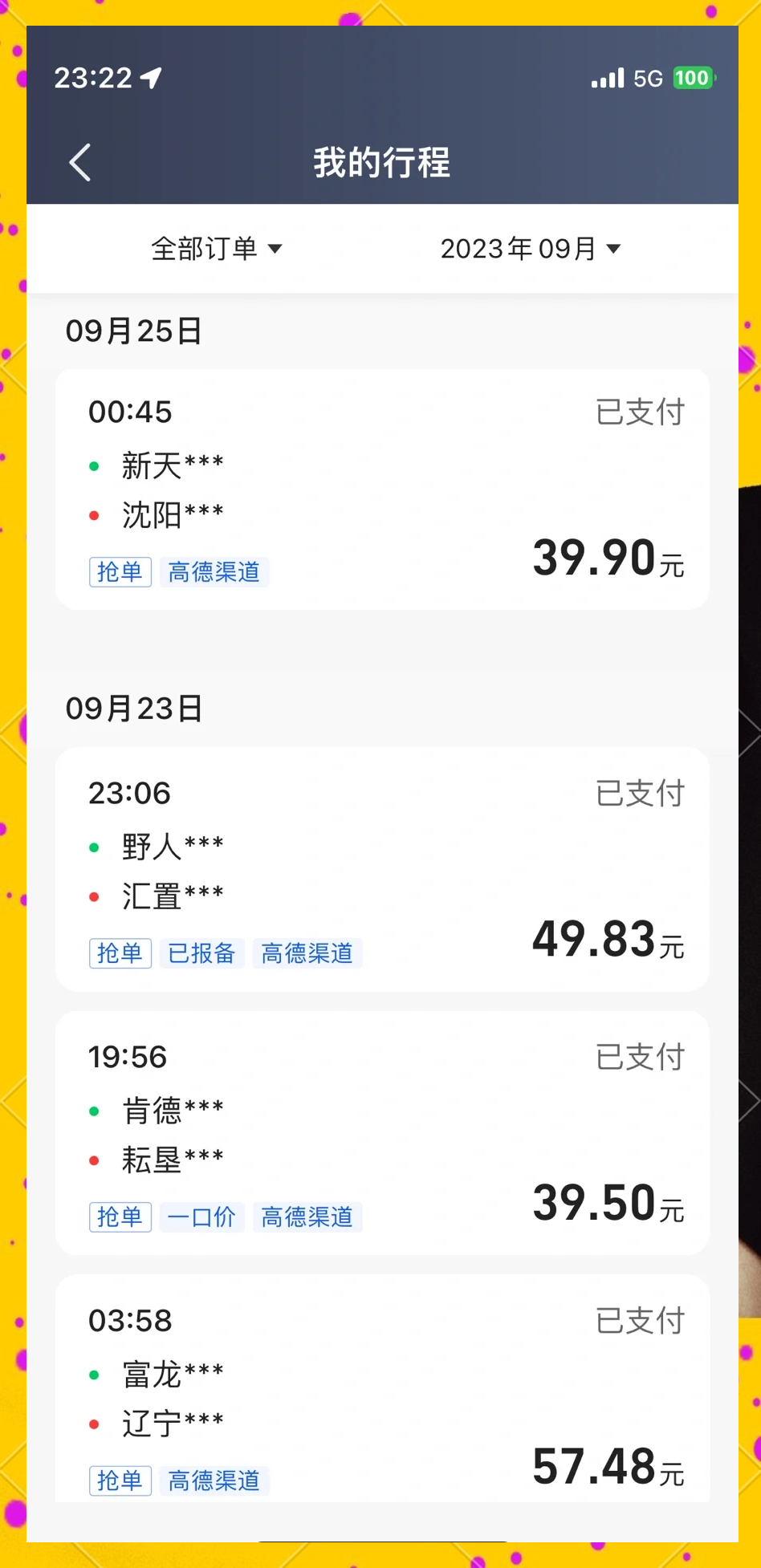
Task: Select the 我的行程 title bar
Action: (380, 162)
